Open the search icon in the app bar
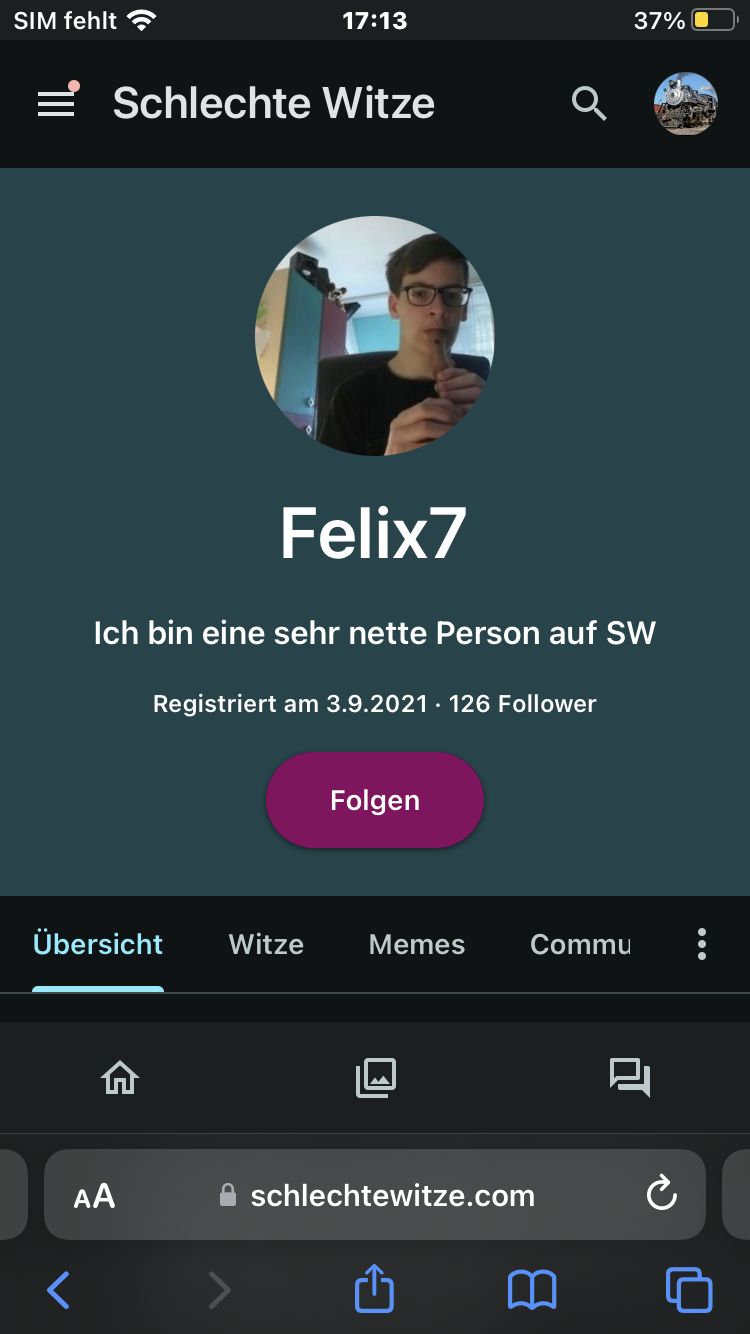The image size is (750, 1334). (x=589, y=103)
